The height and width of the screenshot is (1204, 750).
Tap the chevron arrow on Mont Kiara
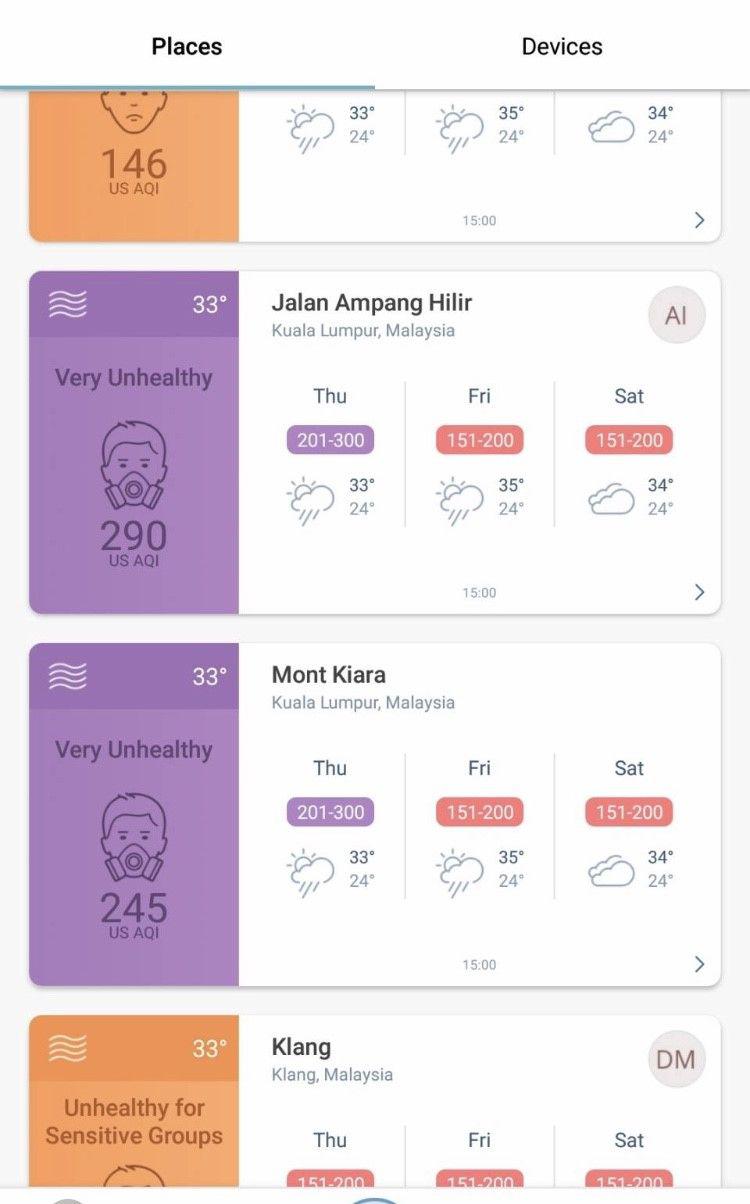[x=699, y=964]
